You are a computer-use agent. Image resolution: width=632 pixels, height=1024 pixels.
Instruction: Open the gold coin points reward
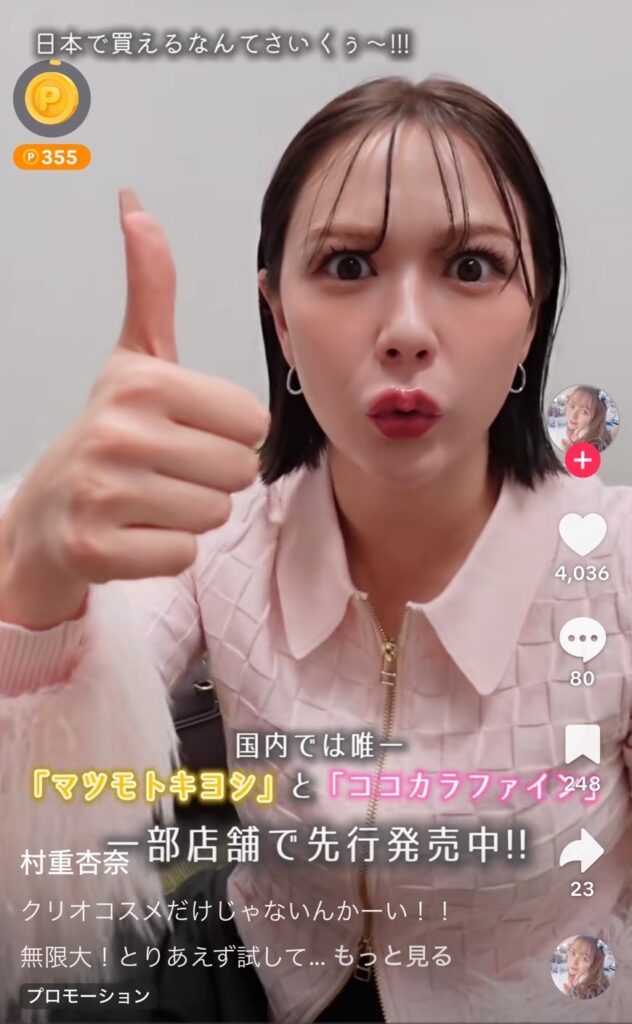pyautogui.click(x=51, y=98)
